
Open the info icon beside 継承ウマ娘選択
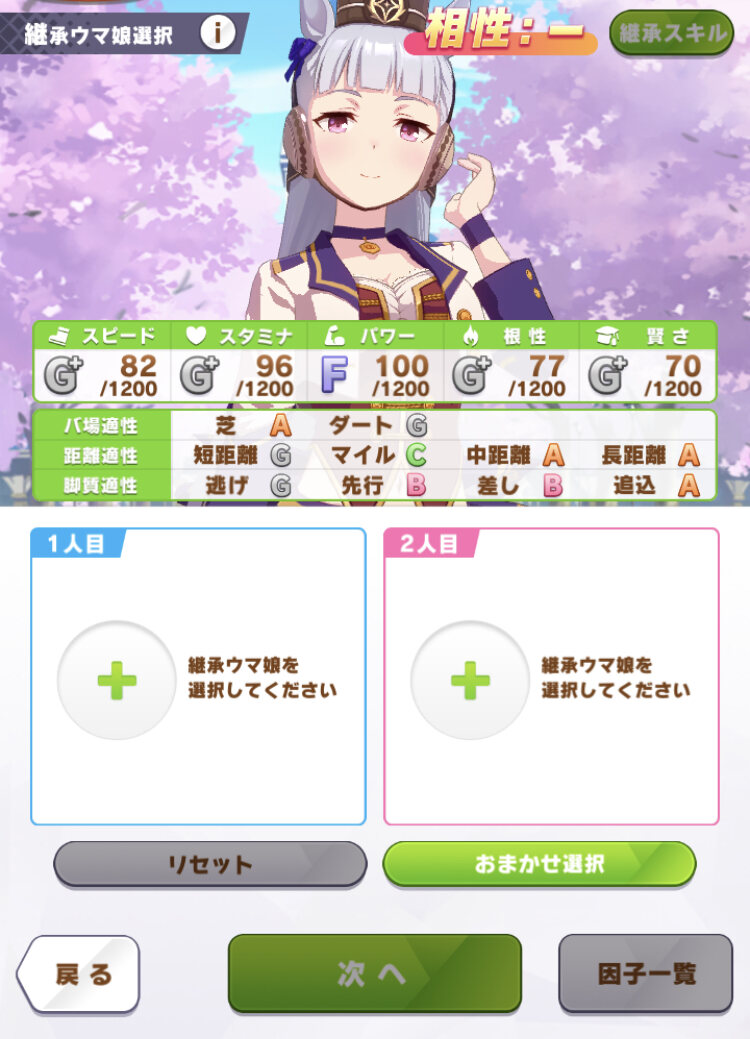point(217,34)
